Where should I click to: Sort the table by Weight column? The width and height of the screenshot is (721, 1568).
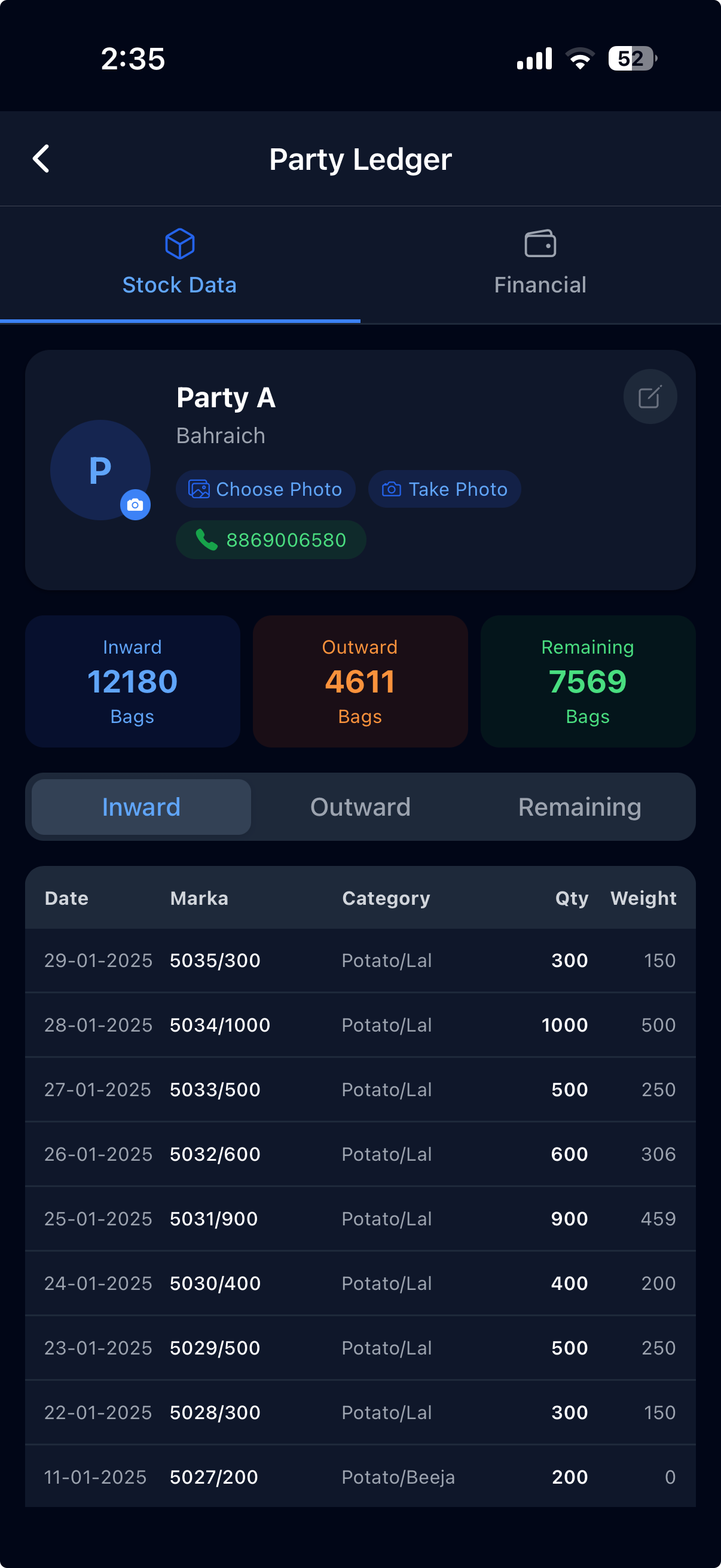click(643, 898)
